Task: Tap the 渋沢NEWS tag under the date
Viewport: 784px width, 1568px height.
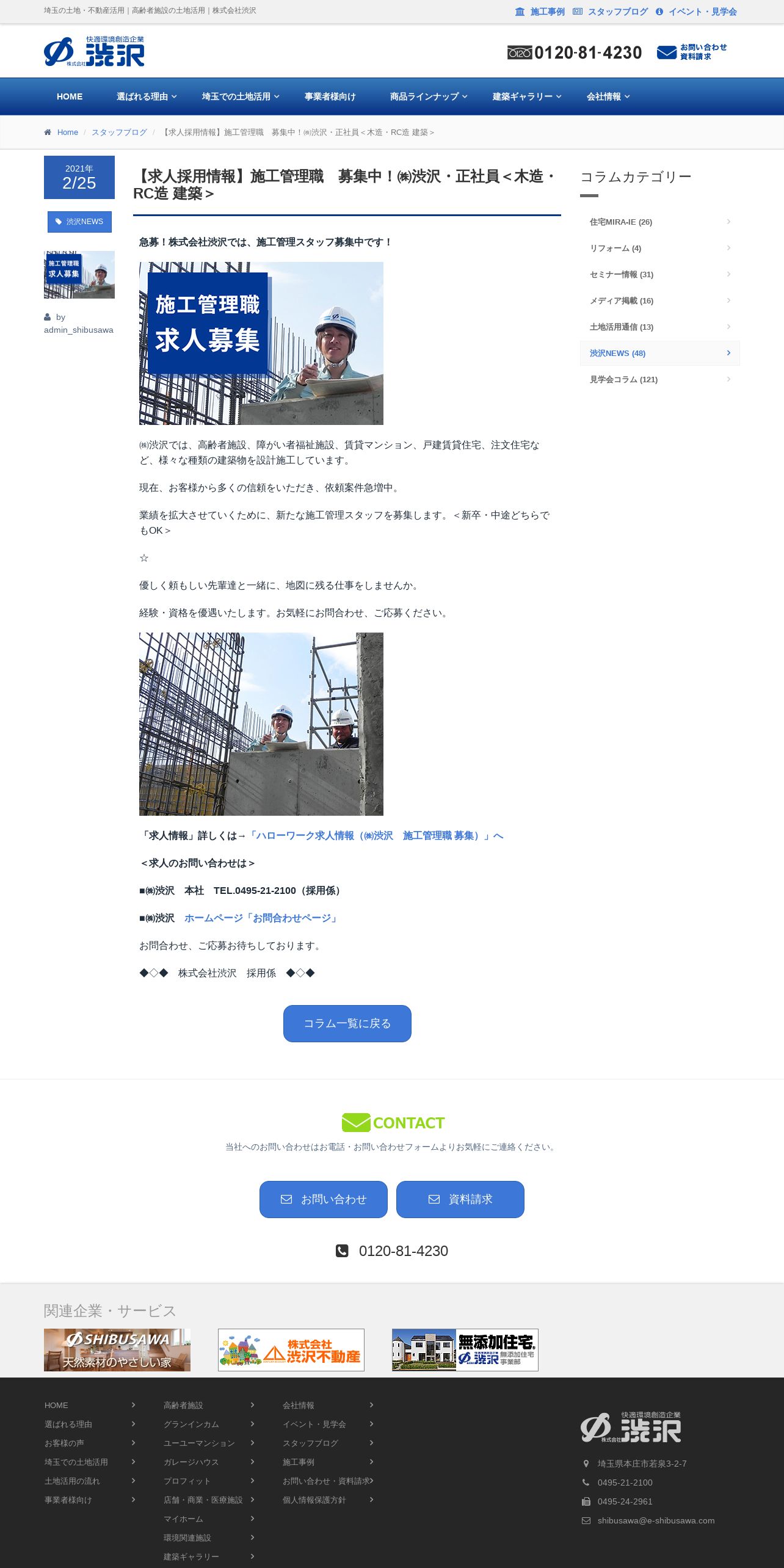Action: click(79, 222)
